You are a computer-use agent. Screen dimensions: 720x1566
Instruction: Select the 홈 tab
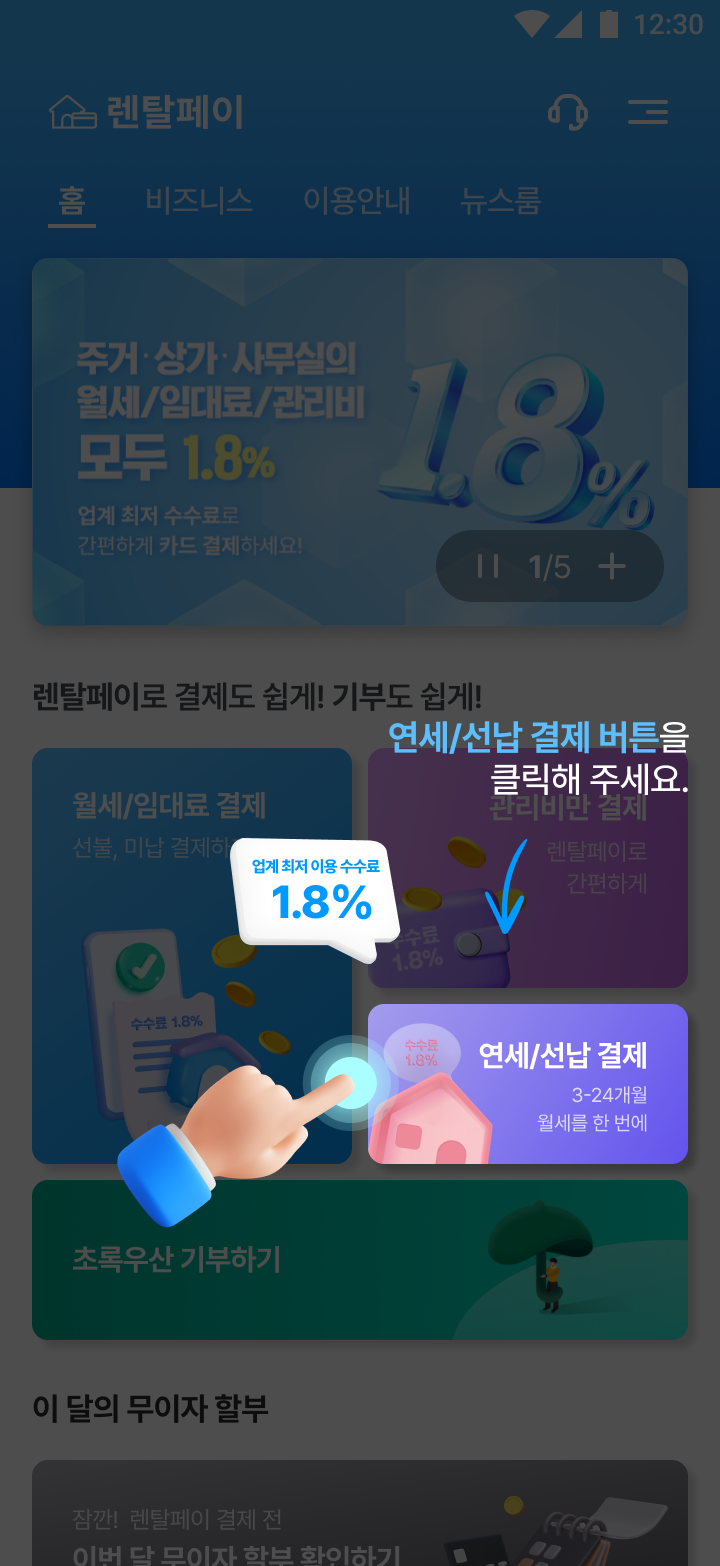(x=72, y=201)
